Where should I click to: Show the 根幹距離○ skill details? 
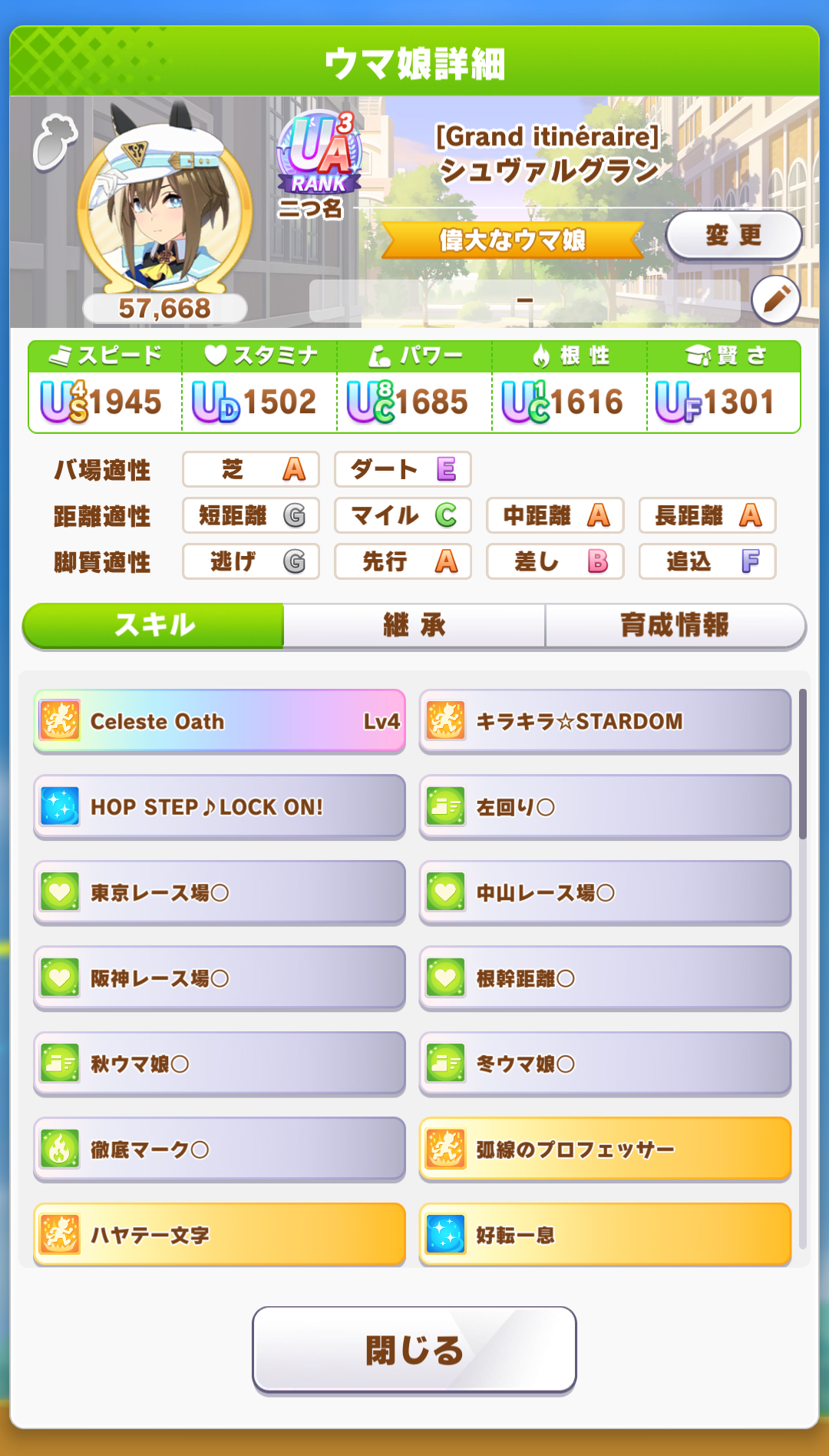605,978
